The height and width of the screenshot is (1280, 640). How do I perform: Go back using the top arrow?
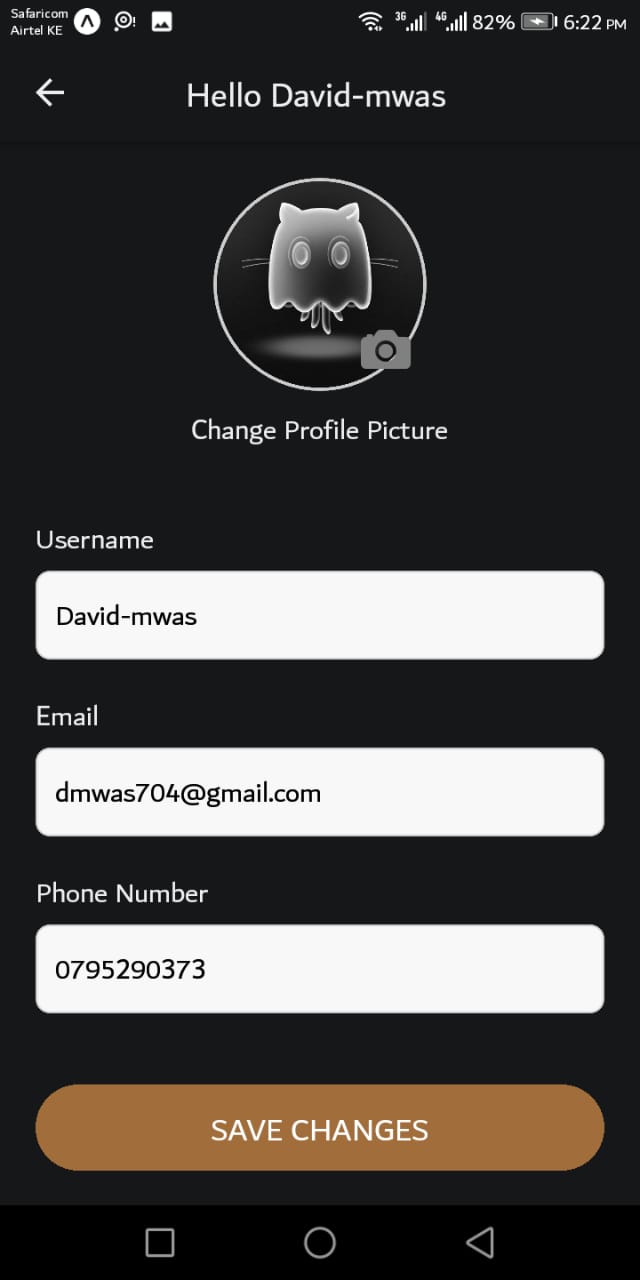coord(50,93)
